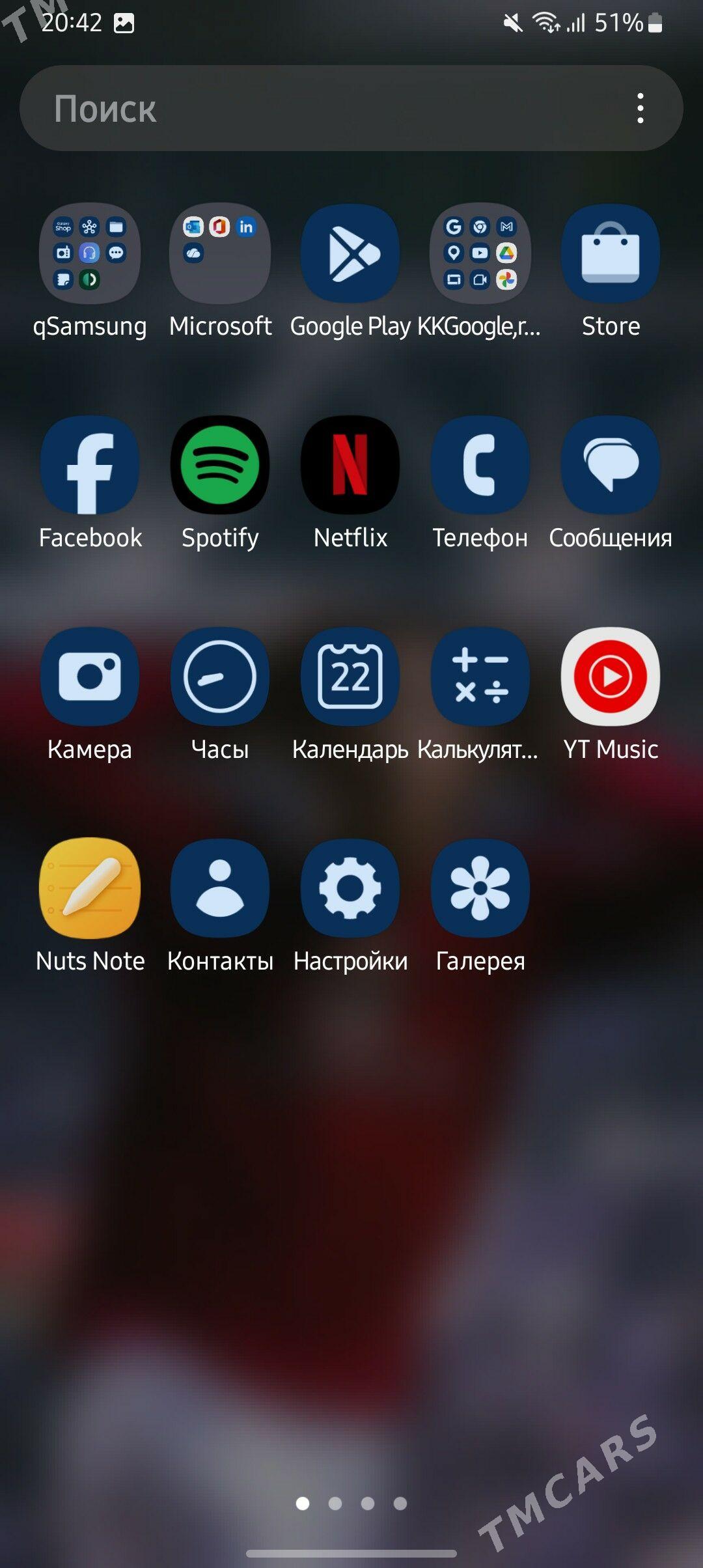Viewport: 703px width, 1568px height.
Task: Open the Контакты app
Action: pos(220,887)
